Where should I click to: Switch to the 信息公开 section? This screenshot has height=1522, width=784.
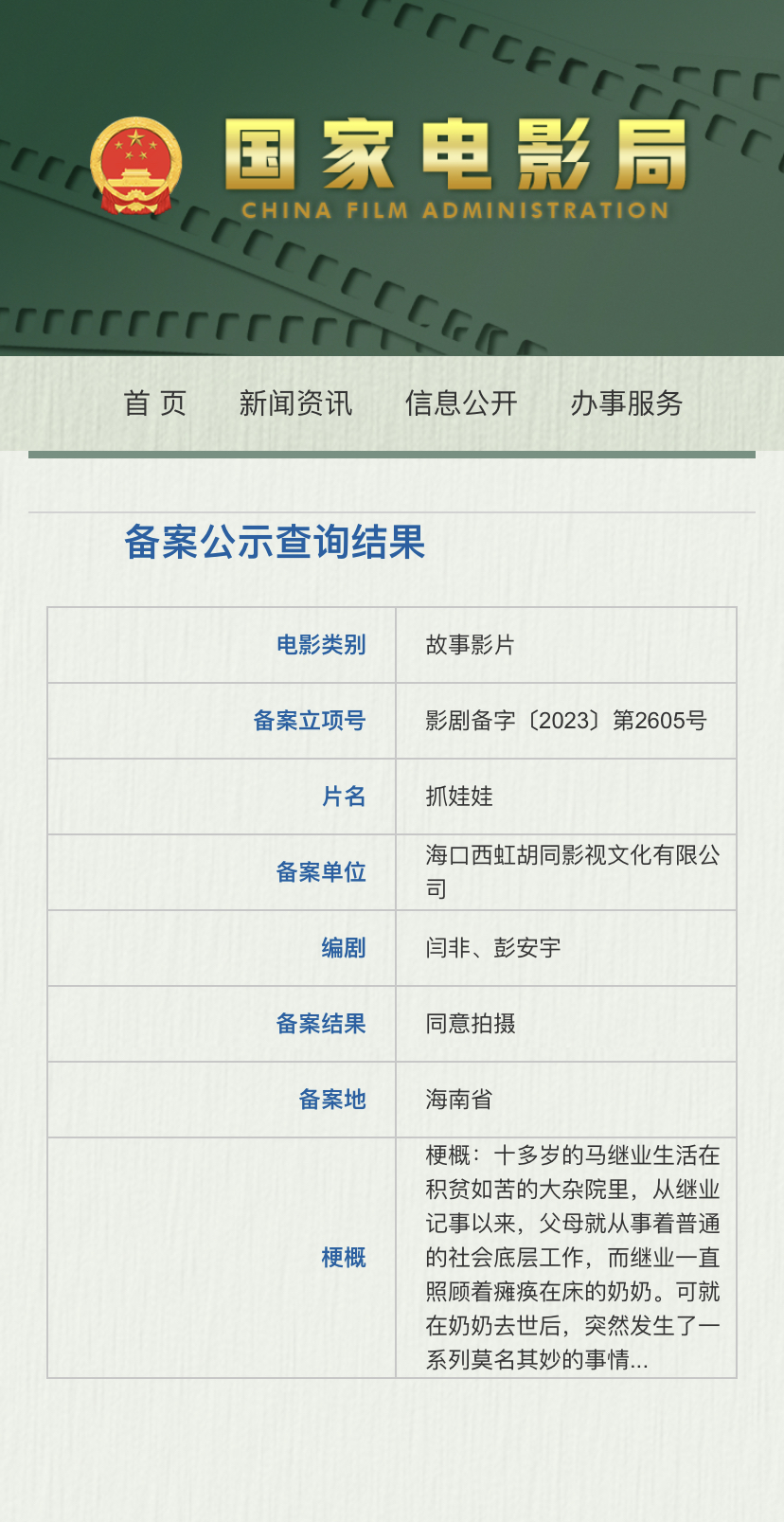(x=461, y=403)
